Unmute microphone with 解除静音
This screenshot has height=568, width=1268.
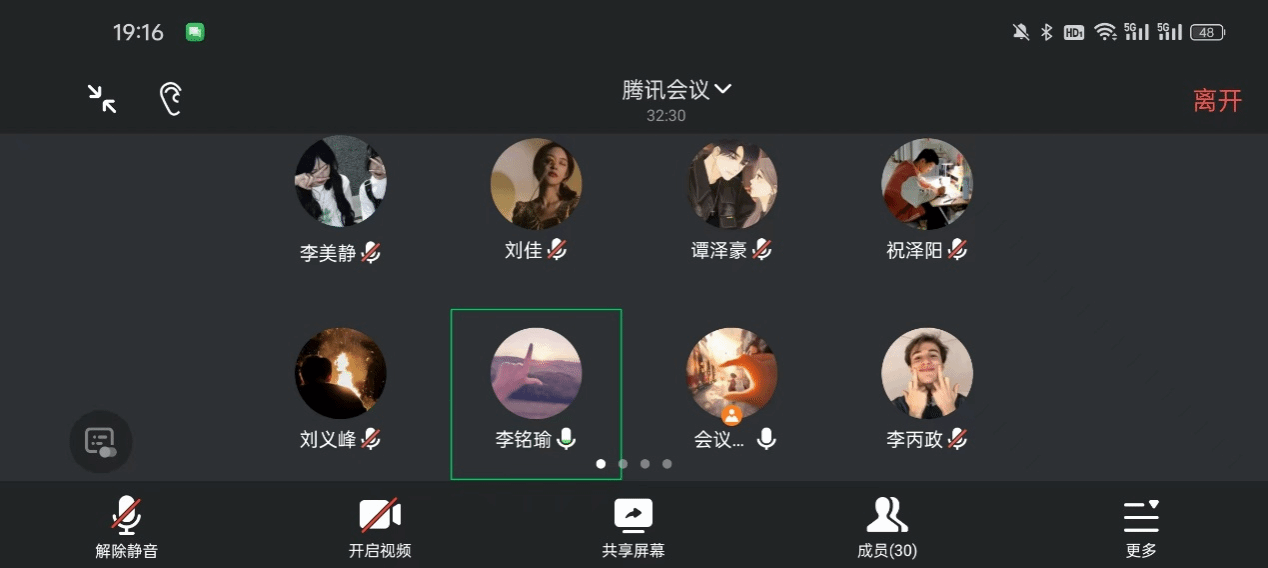coord(126,527)
